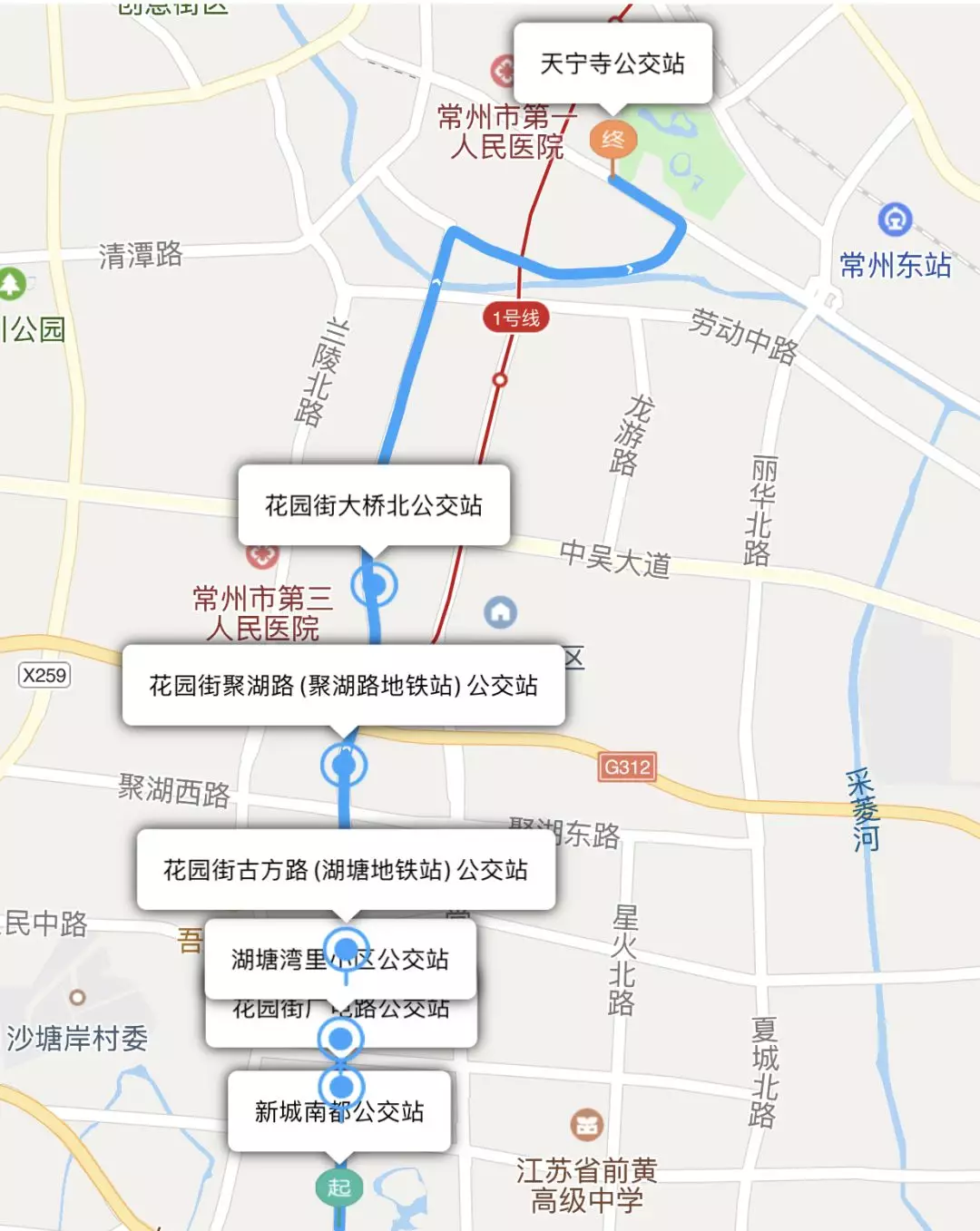Toggle the stop marker under 花园街聚湖路 callout
980x1231 pixels.
point(342,764)
